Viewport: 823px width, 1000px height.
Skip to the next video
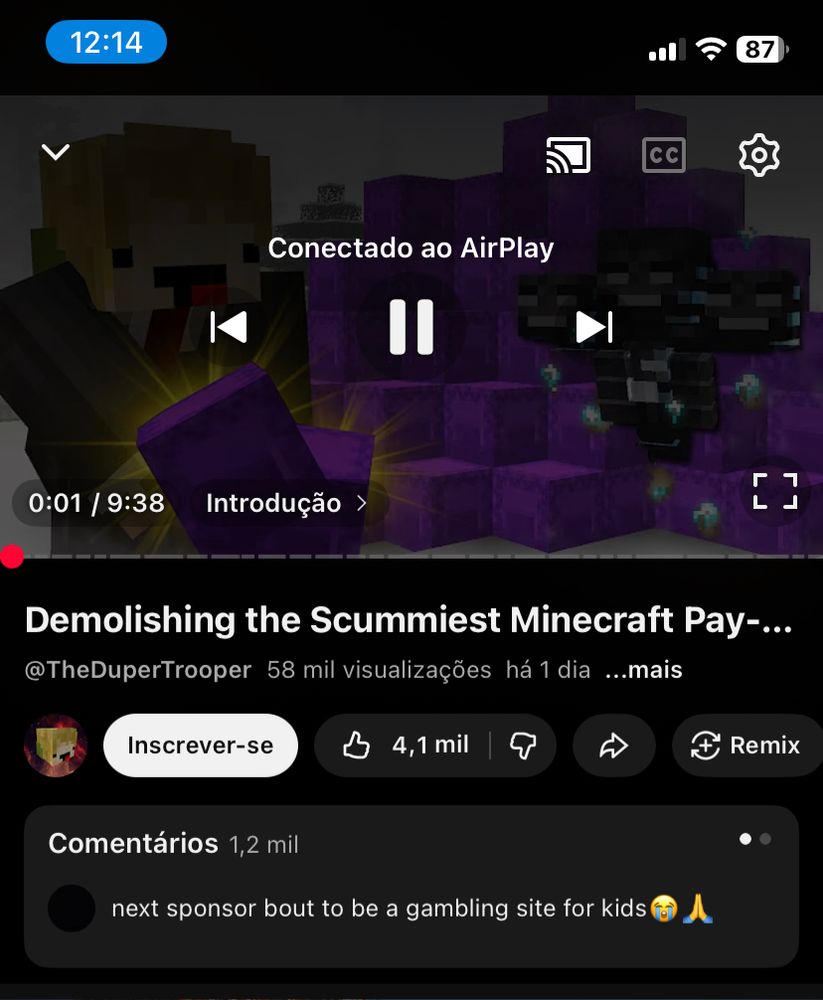click(594, 327)
